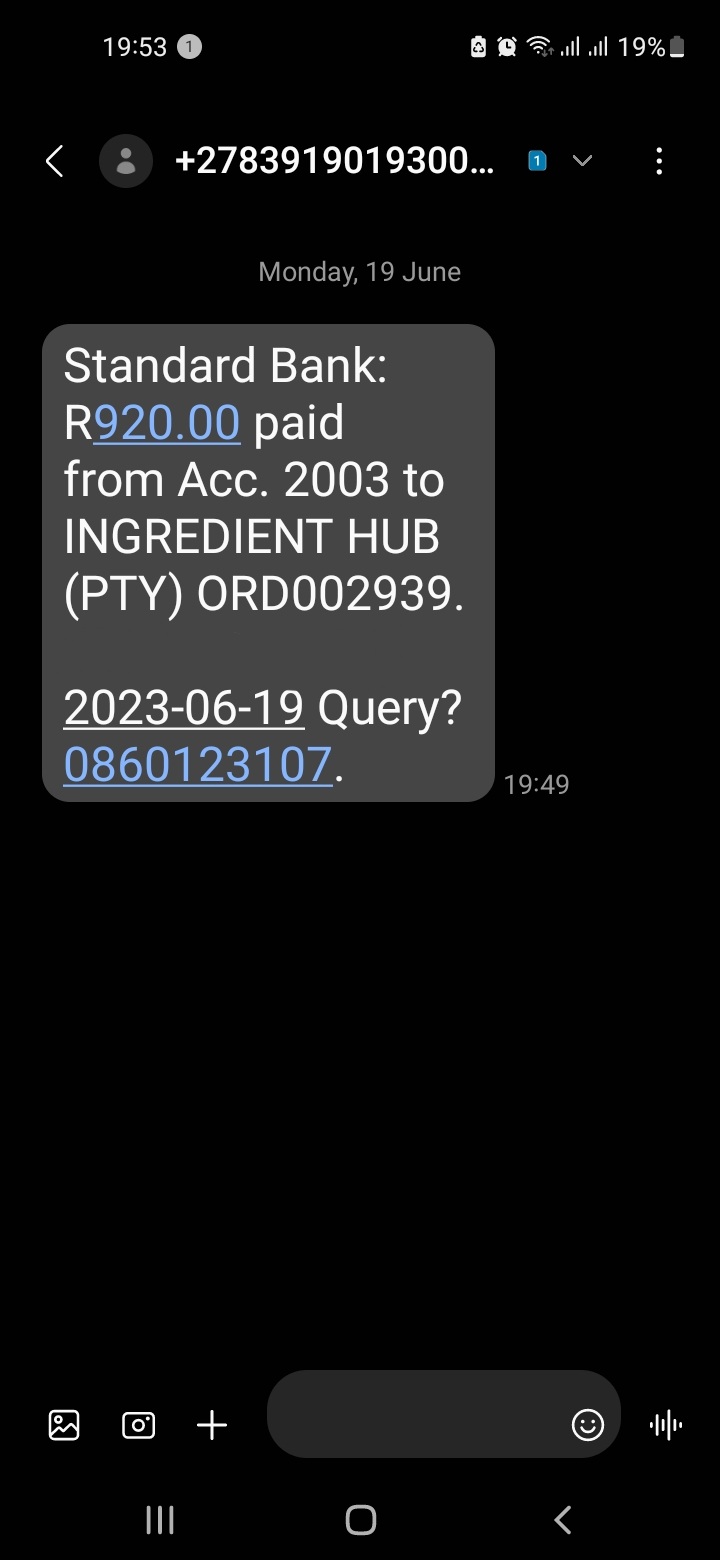Open the three-dot overflow menu
Image resolution: width=720 pixels, height=1560 pixels.
click(x=659, y=161)
